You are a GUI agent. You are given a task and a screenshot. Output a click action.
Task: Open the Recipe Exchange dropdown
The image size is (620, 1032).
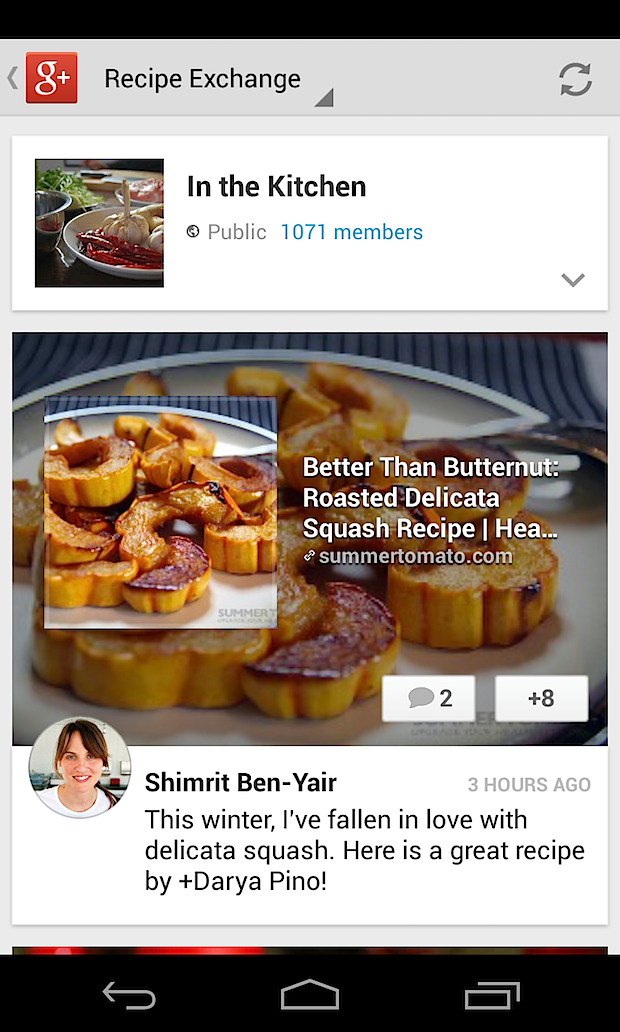216,79
